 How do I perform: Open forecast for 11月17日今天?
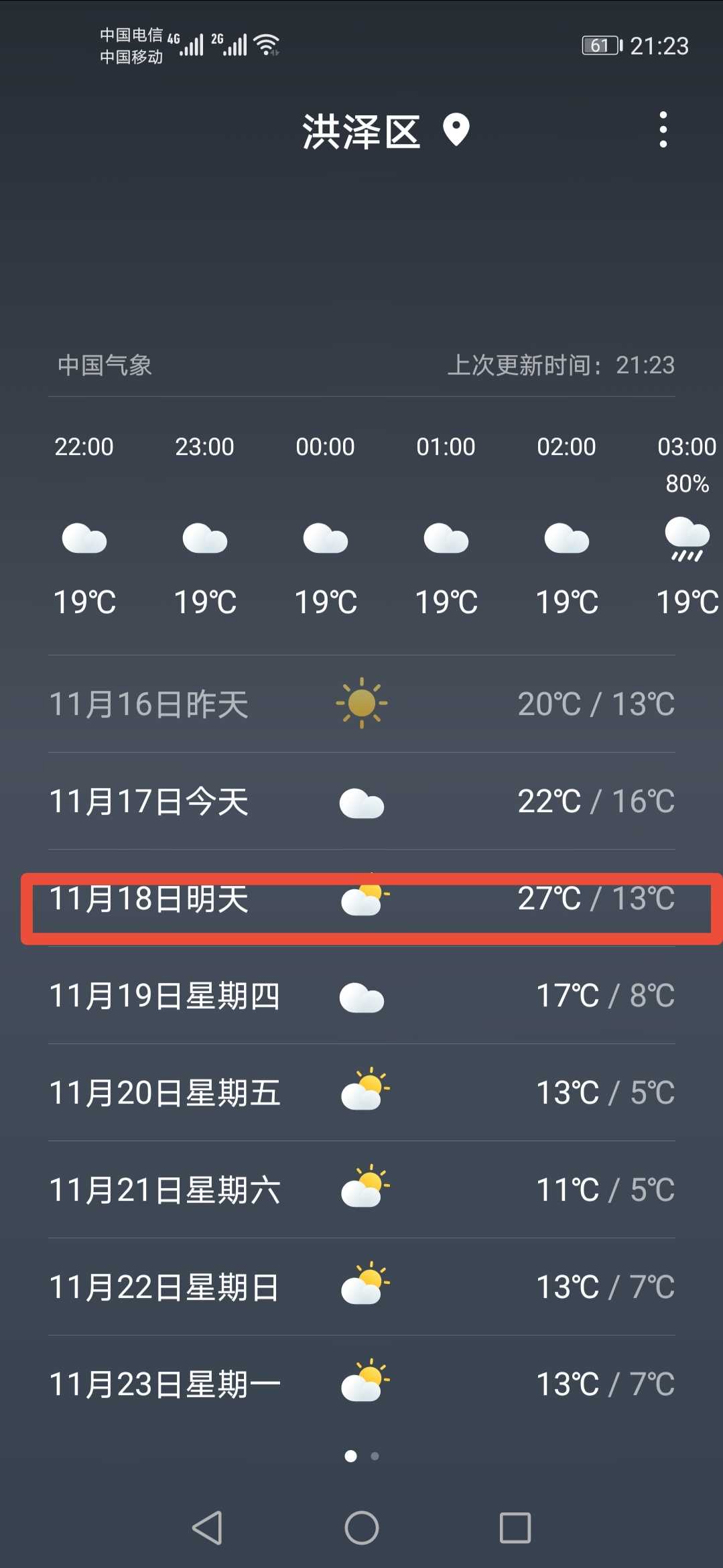point(362,801)
